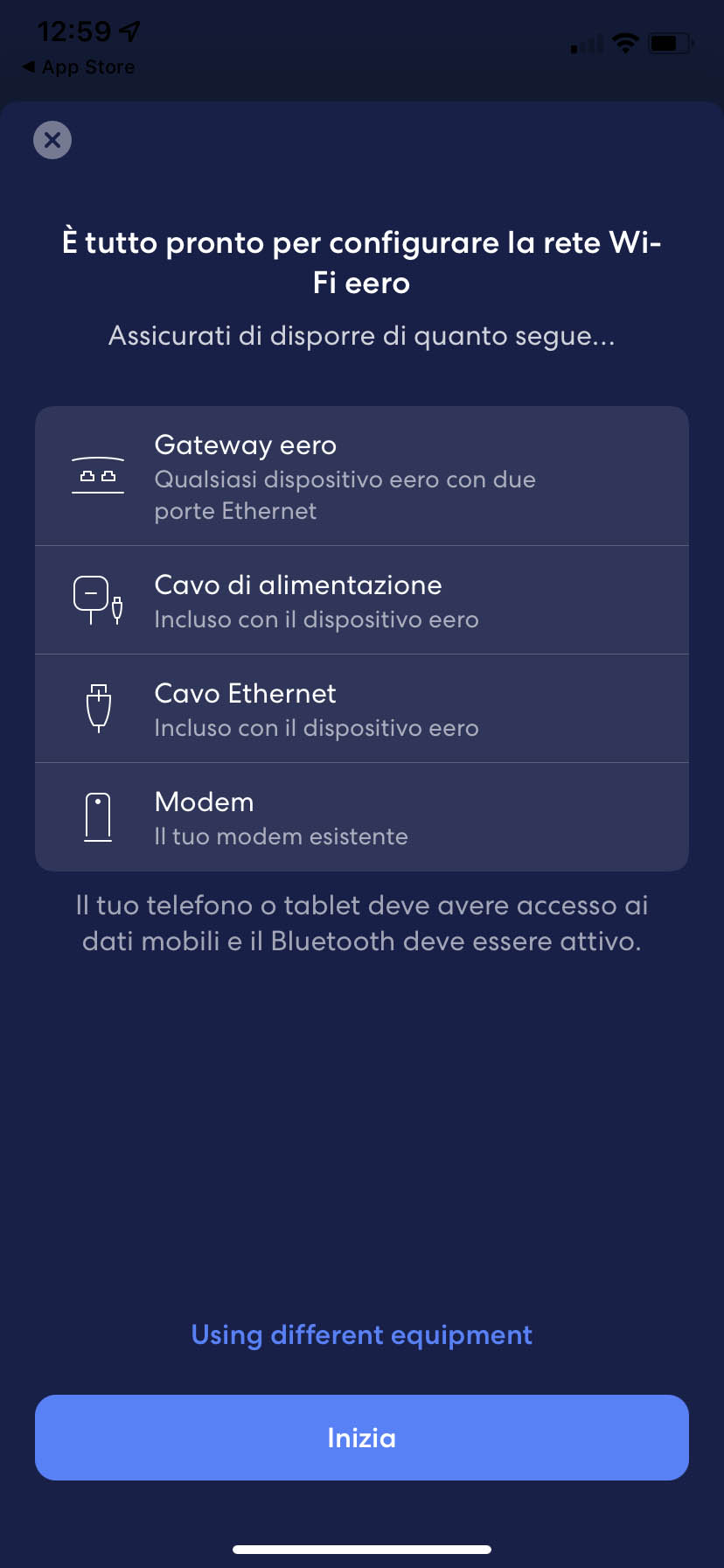This screenshot has height=1568, width=724.
Task: Return to the App Store
Action: click(79, 67)
